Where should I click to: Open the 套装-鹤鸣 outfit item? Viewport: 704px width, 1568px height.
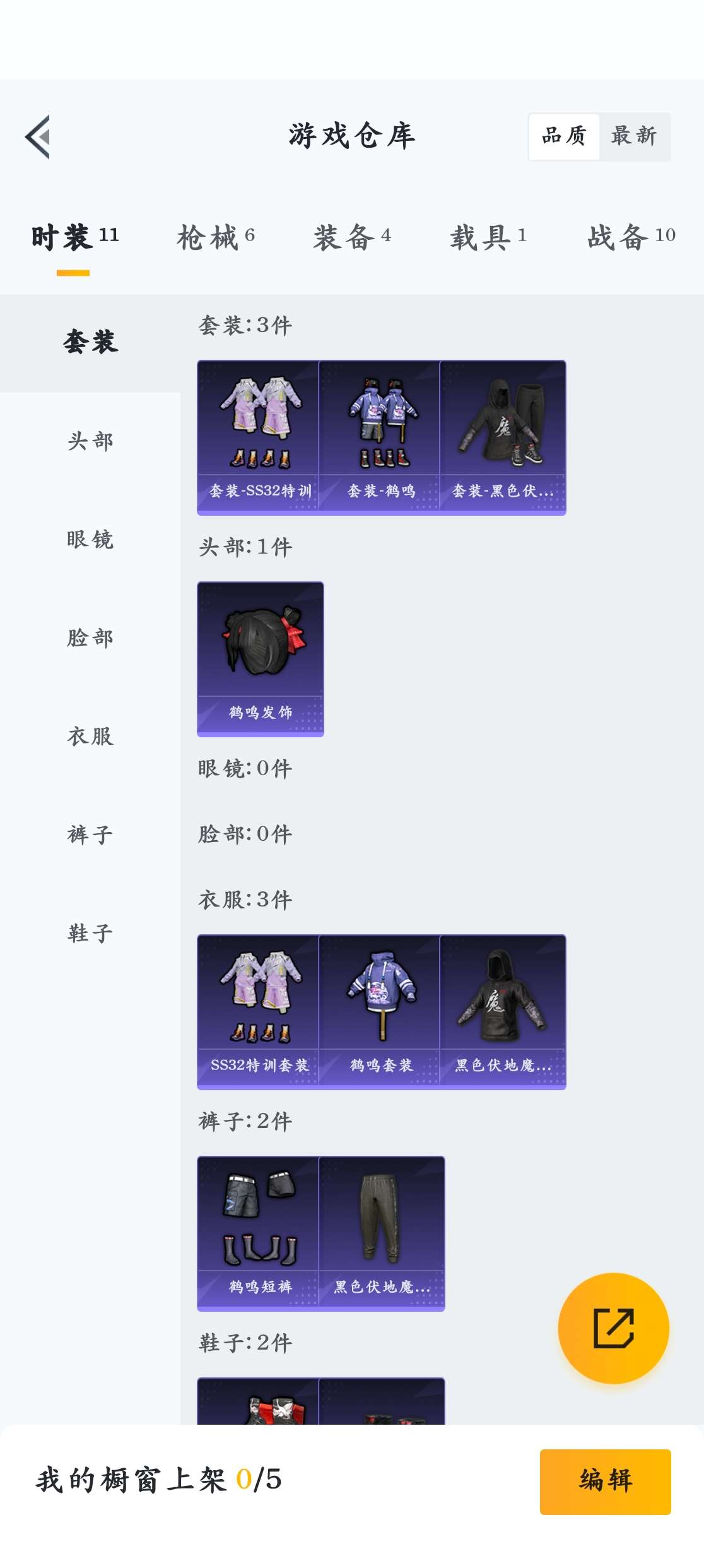click(380, 437)
